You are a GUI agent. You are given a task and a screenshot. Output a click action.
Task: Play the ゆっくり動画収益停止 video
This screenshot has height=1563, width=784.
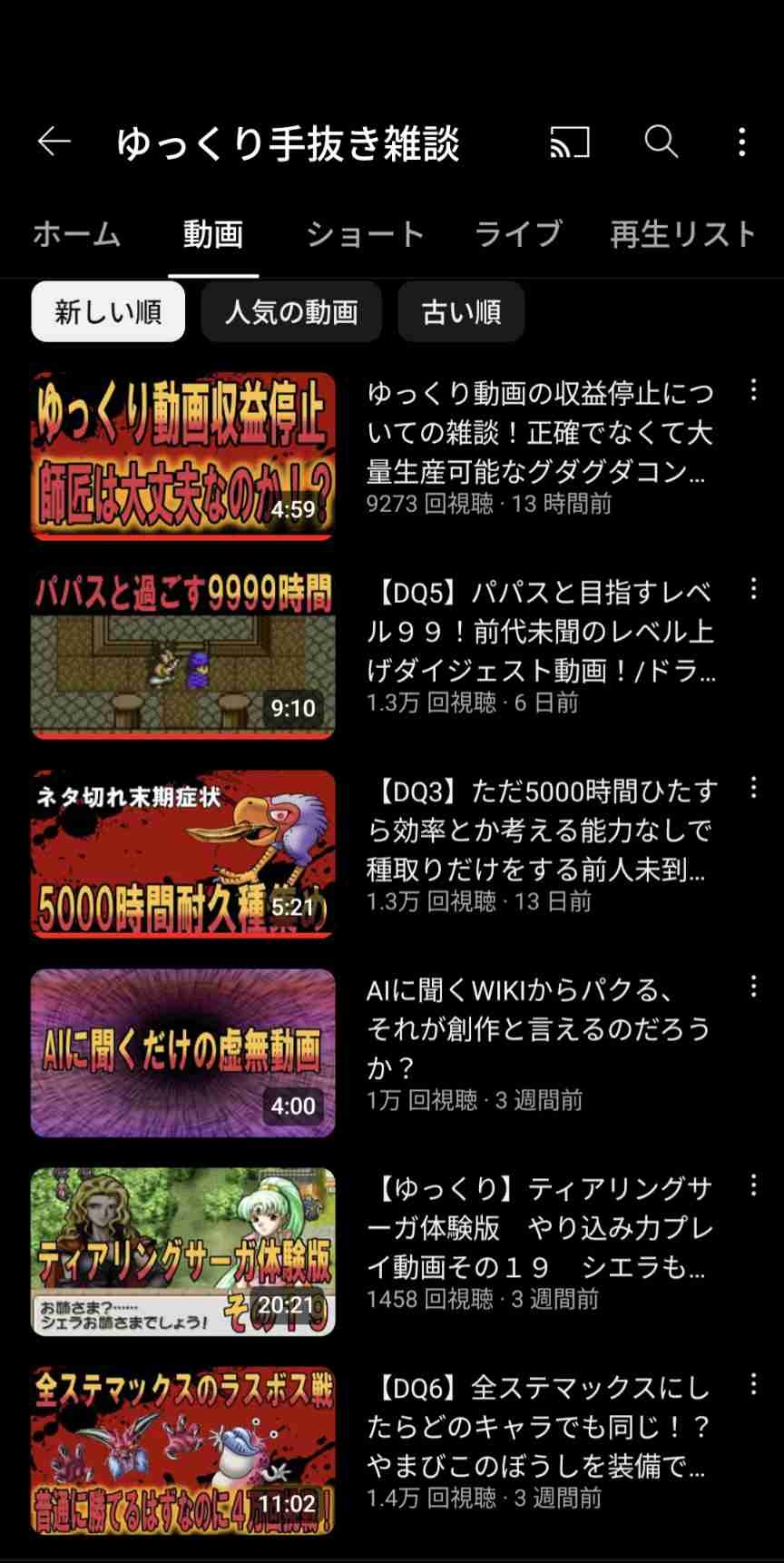[183, 456]
